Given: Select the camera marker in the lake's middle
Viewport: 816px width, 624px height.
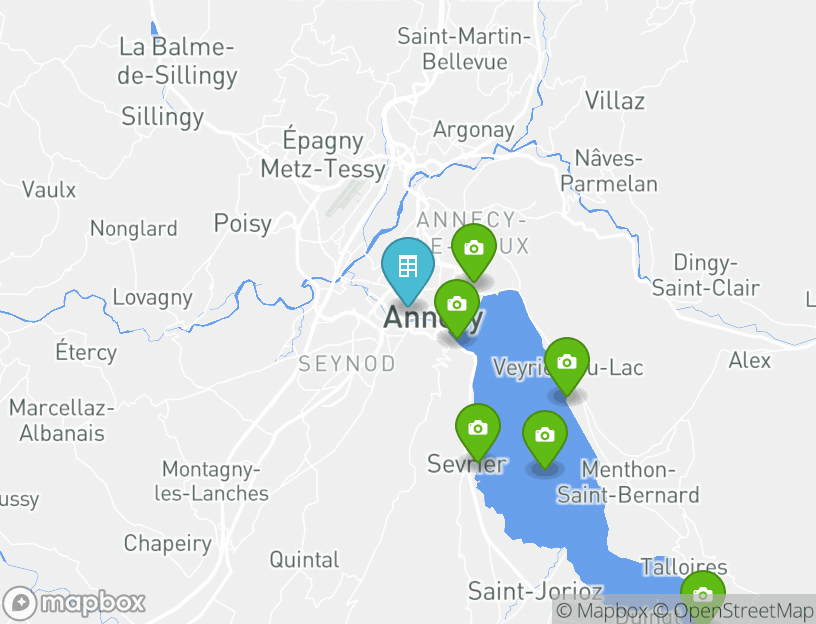Looking at the screenshot, I should coord(544,435).
